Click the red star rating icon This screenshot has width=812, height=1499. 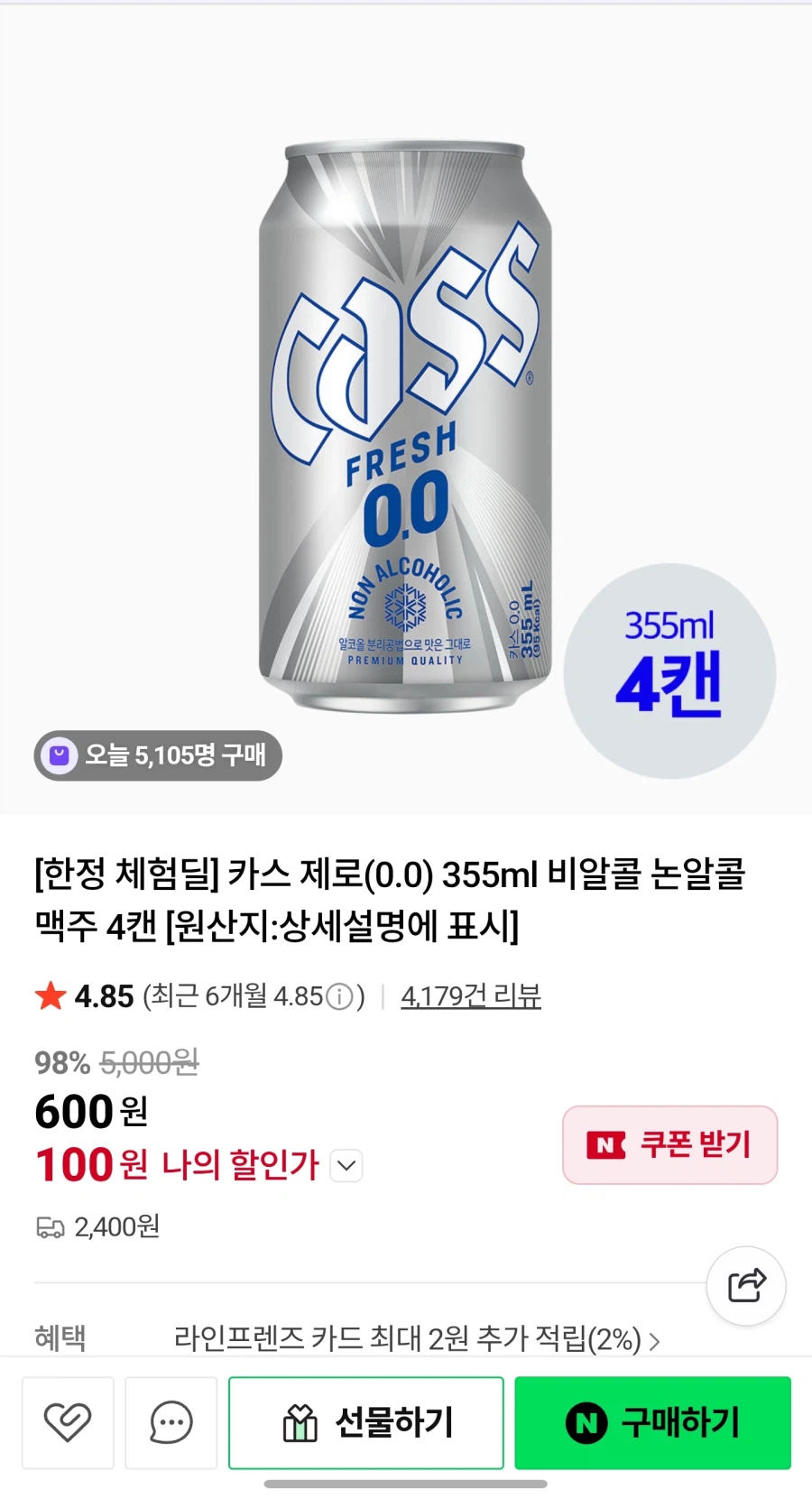51,996
